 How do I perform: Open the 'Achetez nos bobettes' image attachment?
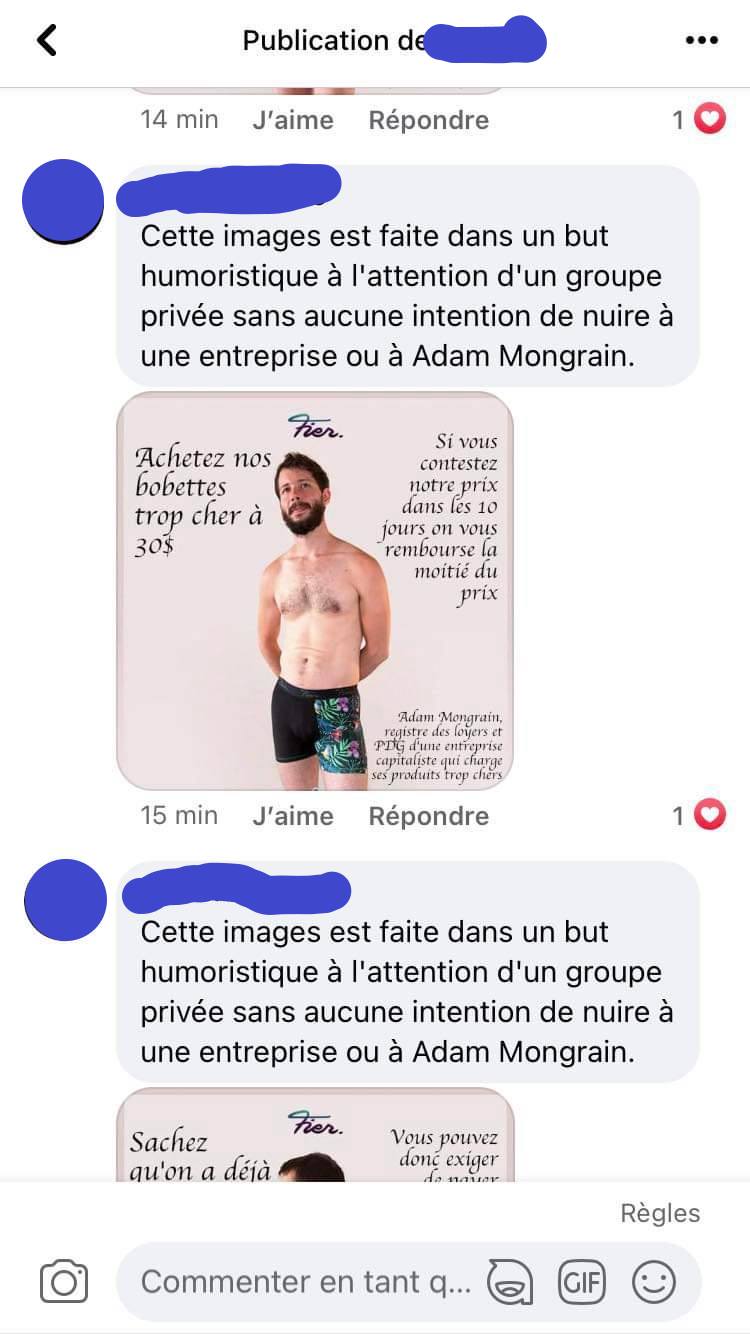point(315,590)
